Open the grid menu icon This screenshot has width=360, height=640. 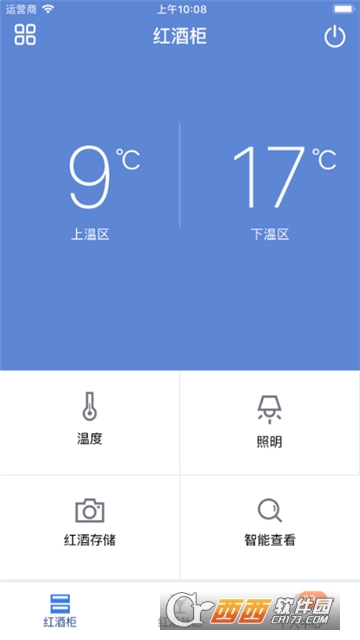(25, 34)
